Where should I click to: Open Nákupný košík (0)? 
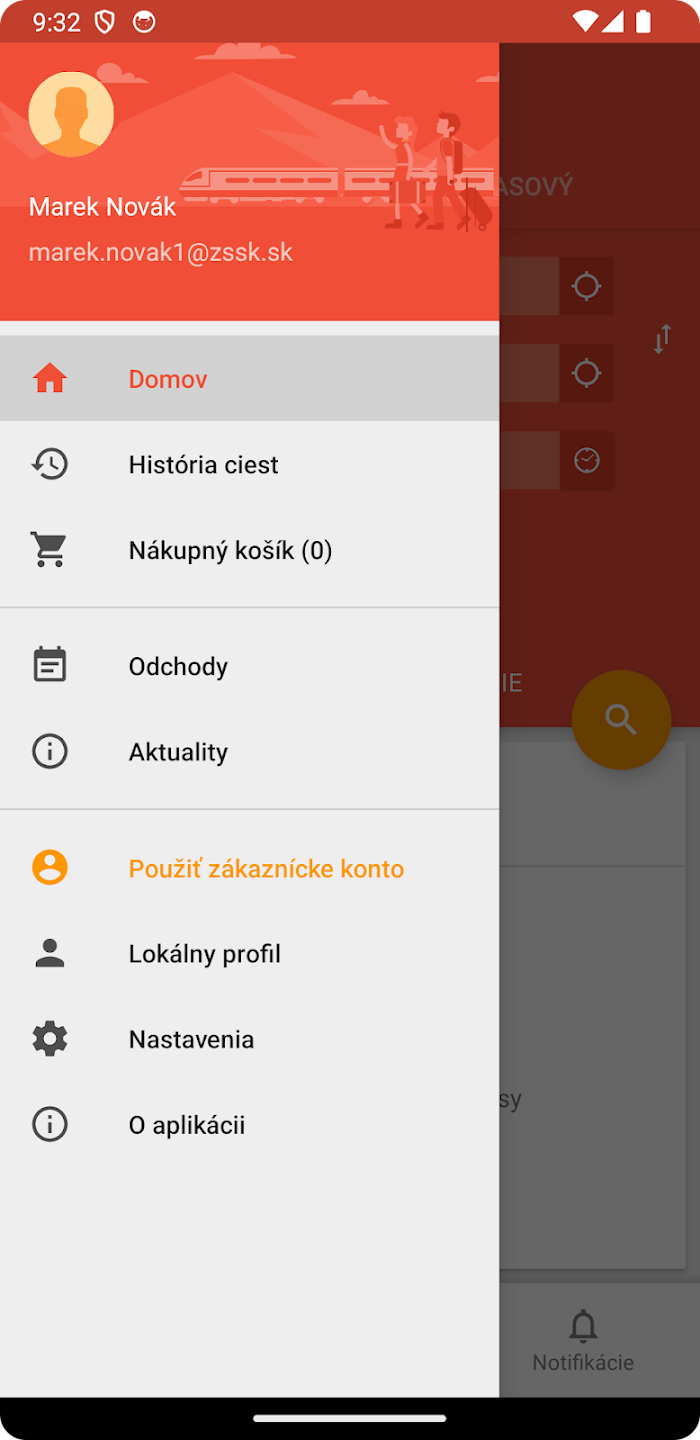(x=249, y=550)
